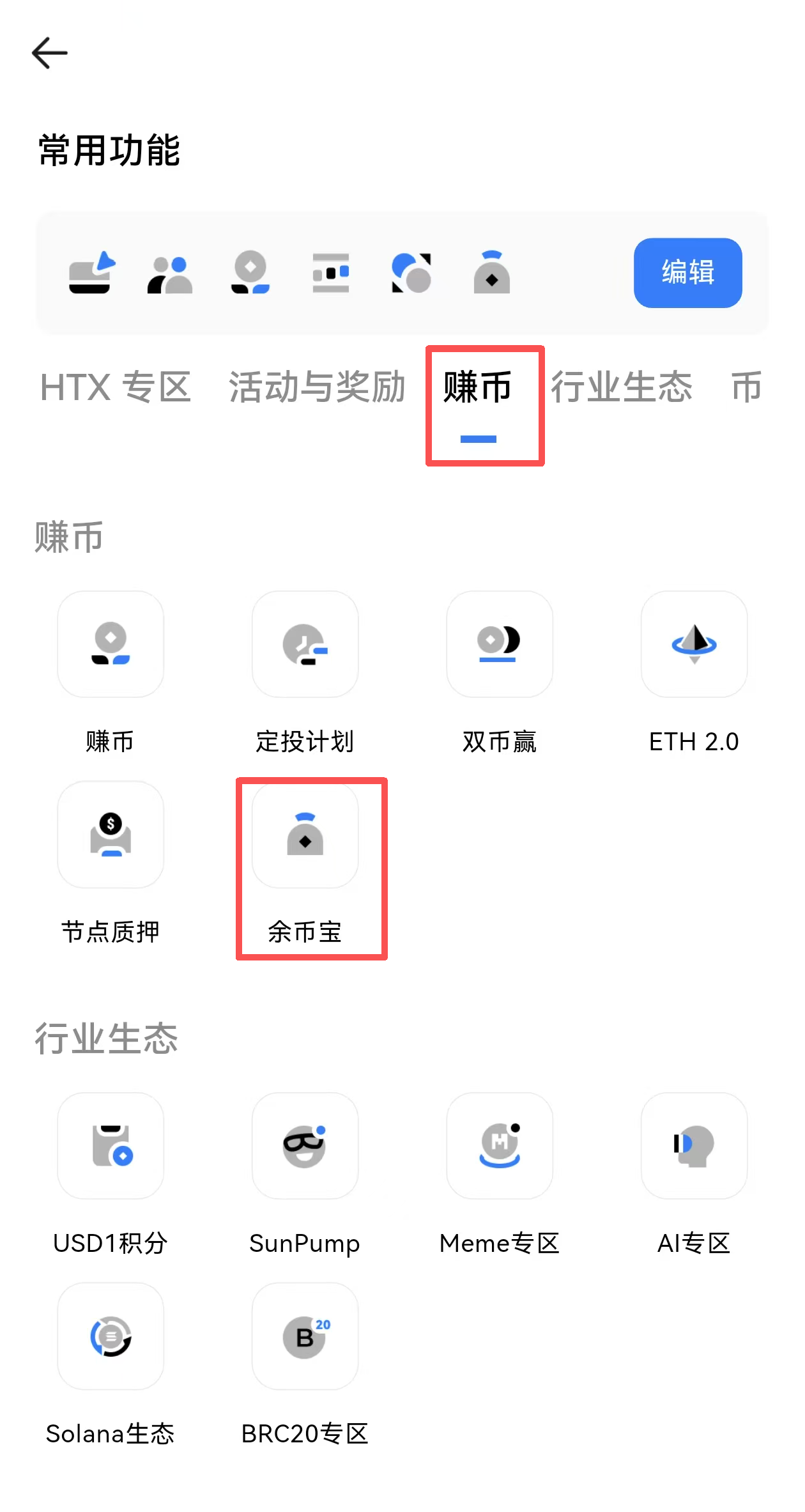Tap the 编辑 button
The image size is (805, 1512).
pos(687,273)
